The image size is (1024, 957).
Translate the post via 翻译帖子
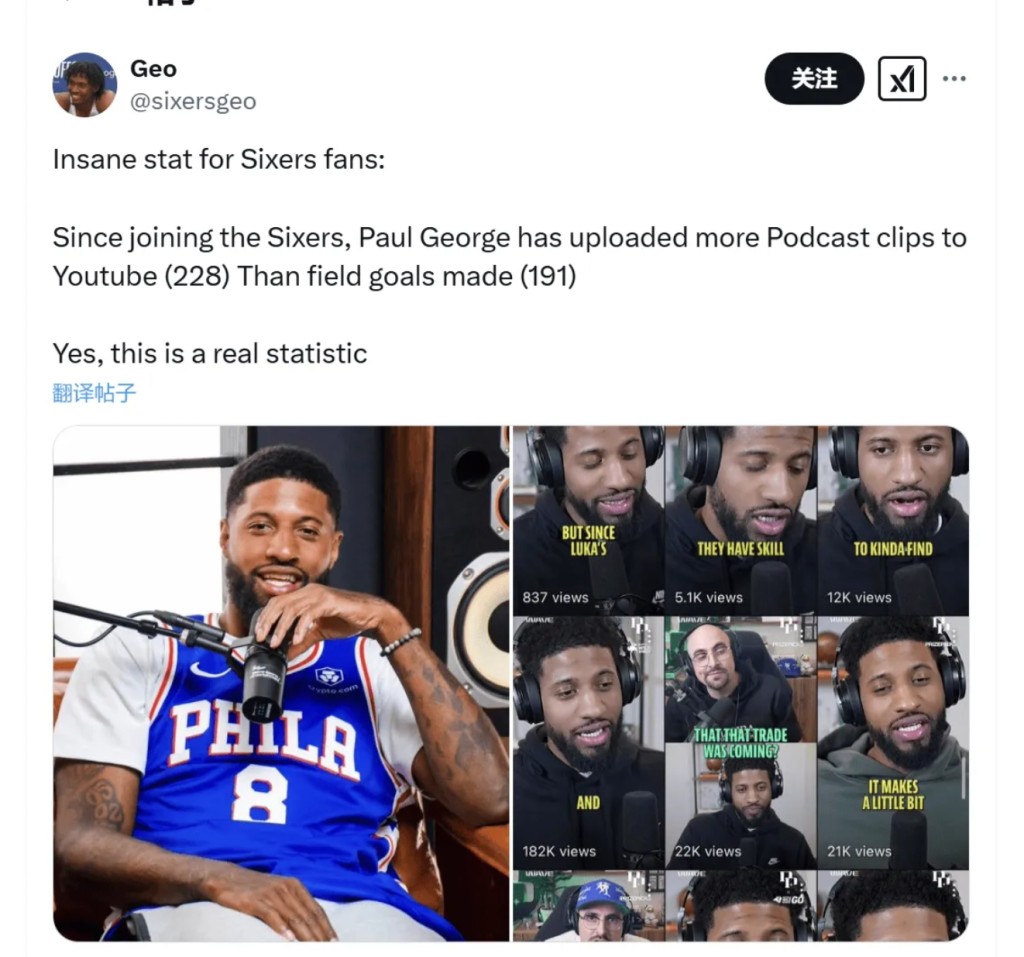click(x=94, y=393)
